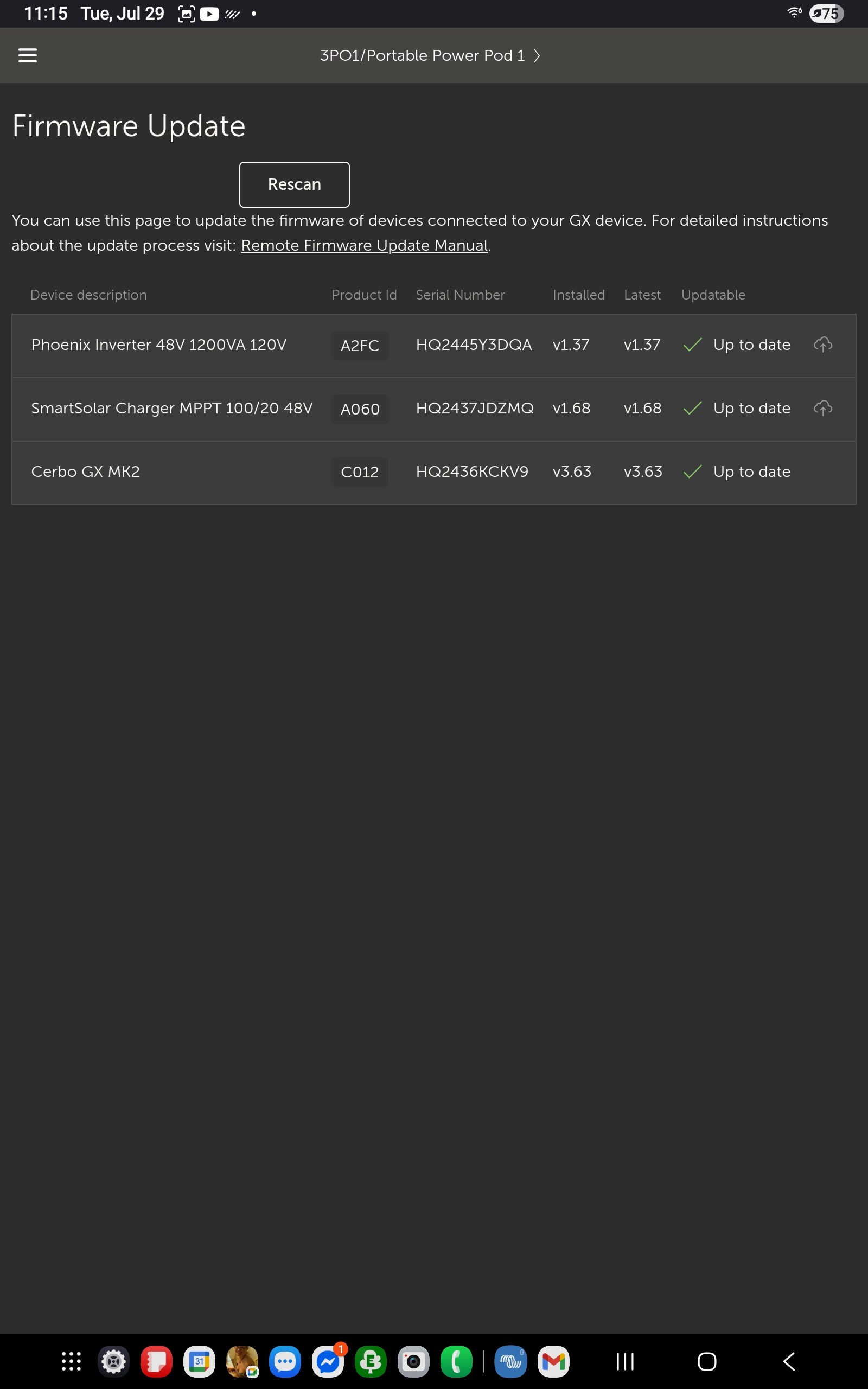Image resolution: width=868 pixels, height=1389 pixels.
Task: Go back using the navigation bar
Action: click(789, 1361)
